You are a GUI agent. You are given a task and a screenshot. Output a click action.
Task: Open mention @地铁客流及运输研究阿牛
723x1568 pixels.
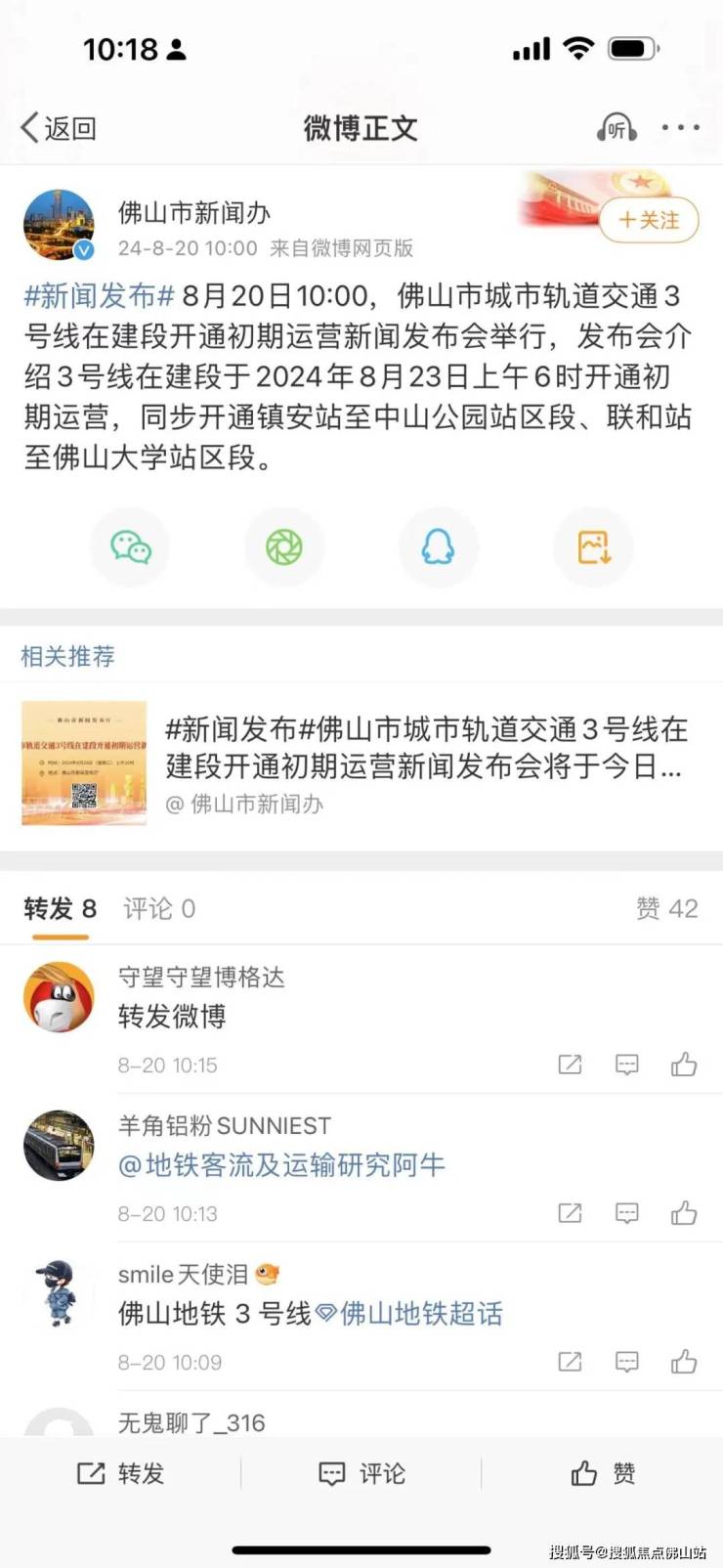pyautogui.click(x=281, y=1165)
